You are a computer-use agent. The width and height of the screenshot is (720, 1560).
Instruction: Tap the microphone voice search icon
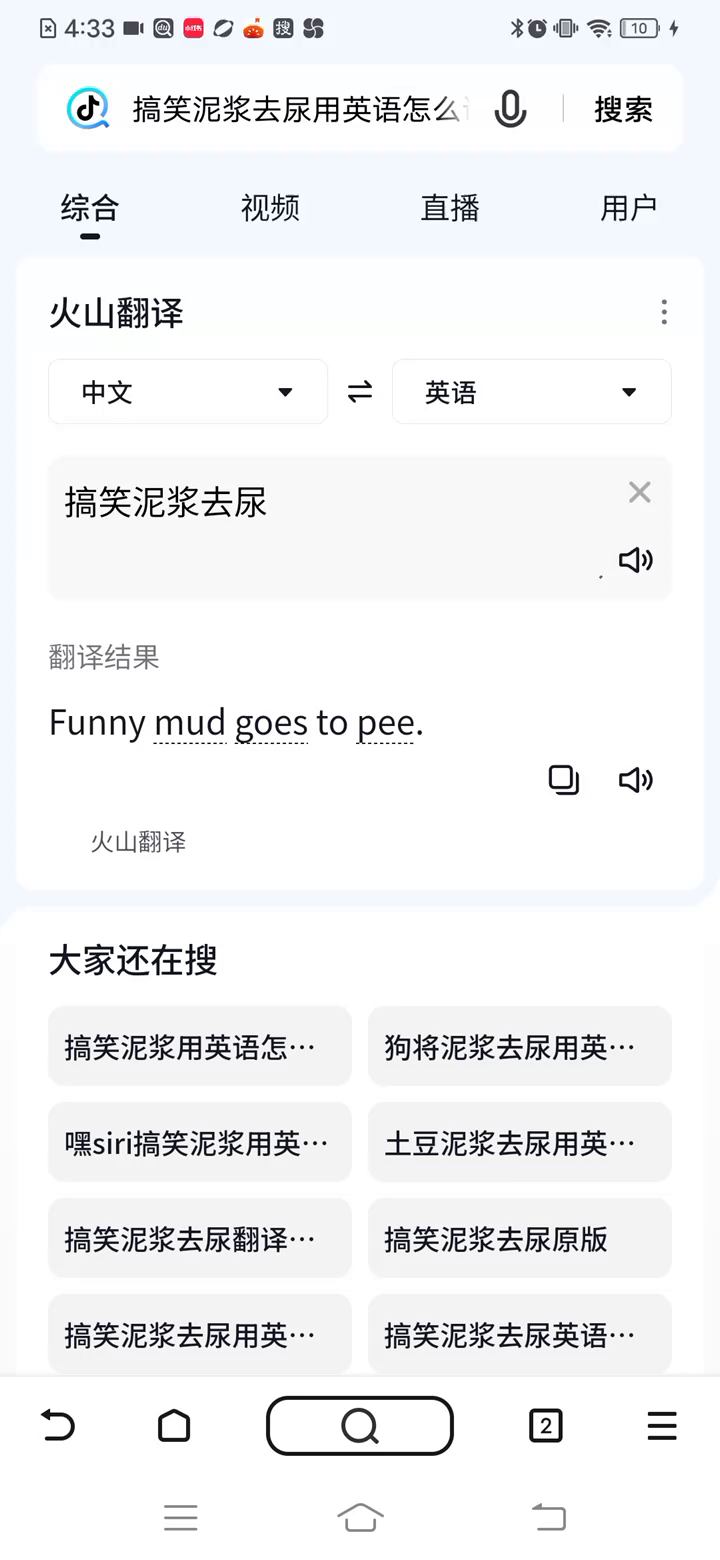(x=510, y=109)
